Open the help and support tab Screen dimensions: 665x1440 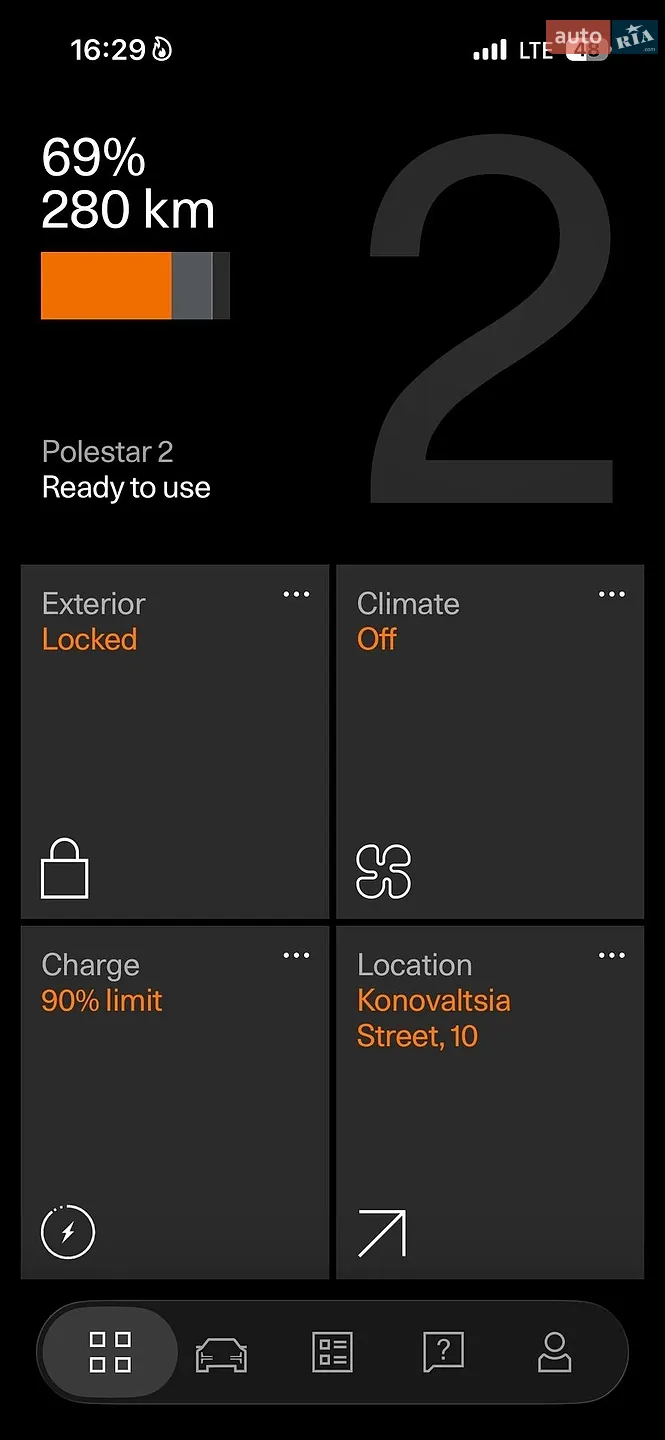coord(444,1353)
